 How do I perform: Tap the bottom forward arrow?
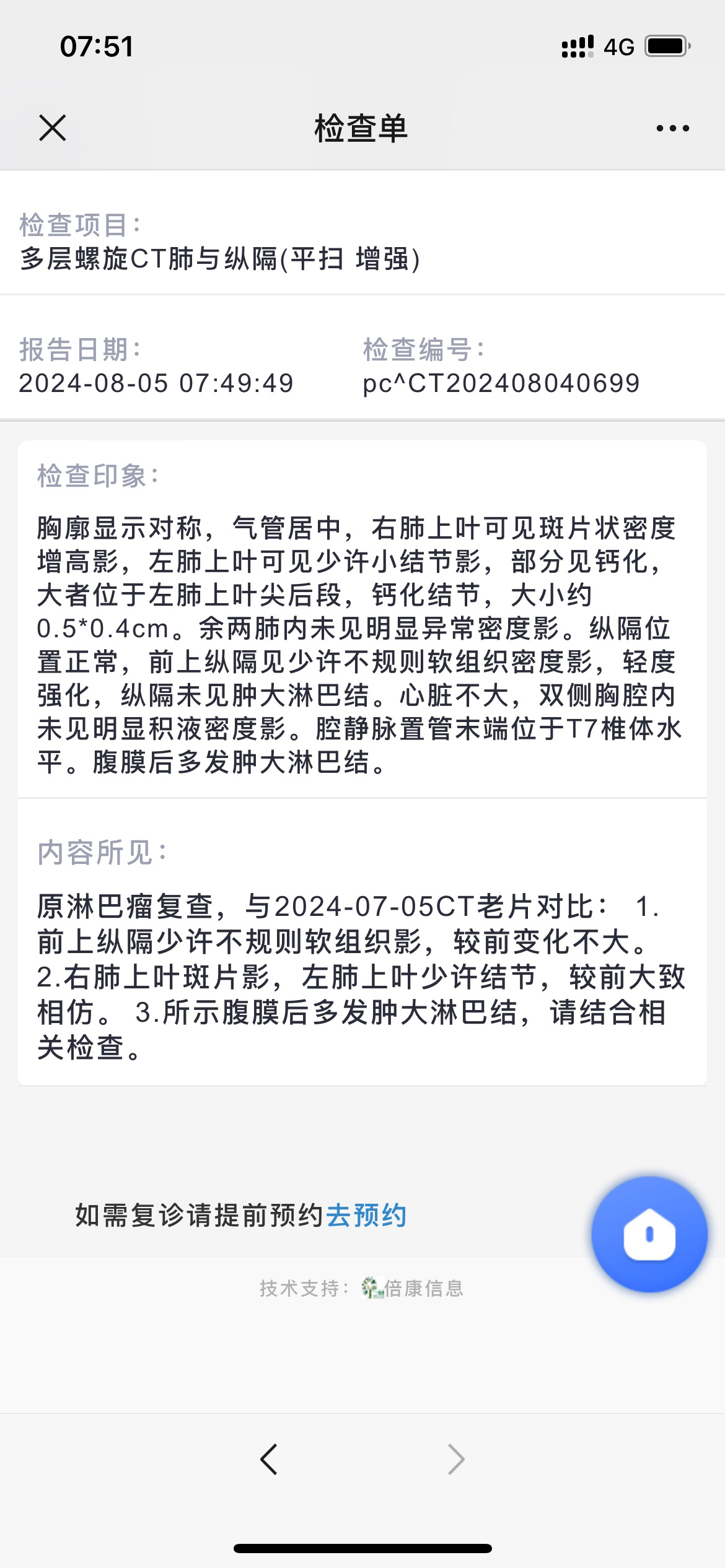455,1460
